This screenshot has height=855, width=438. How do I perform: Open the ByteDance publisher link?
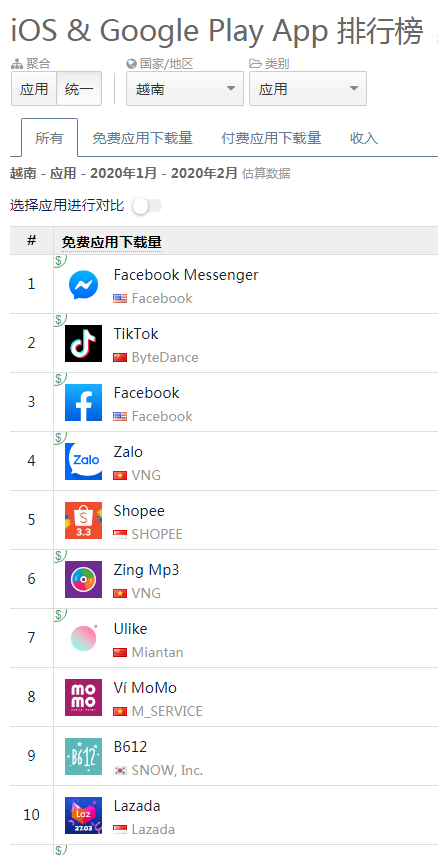point(165,358)
